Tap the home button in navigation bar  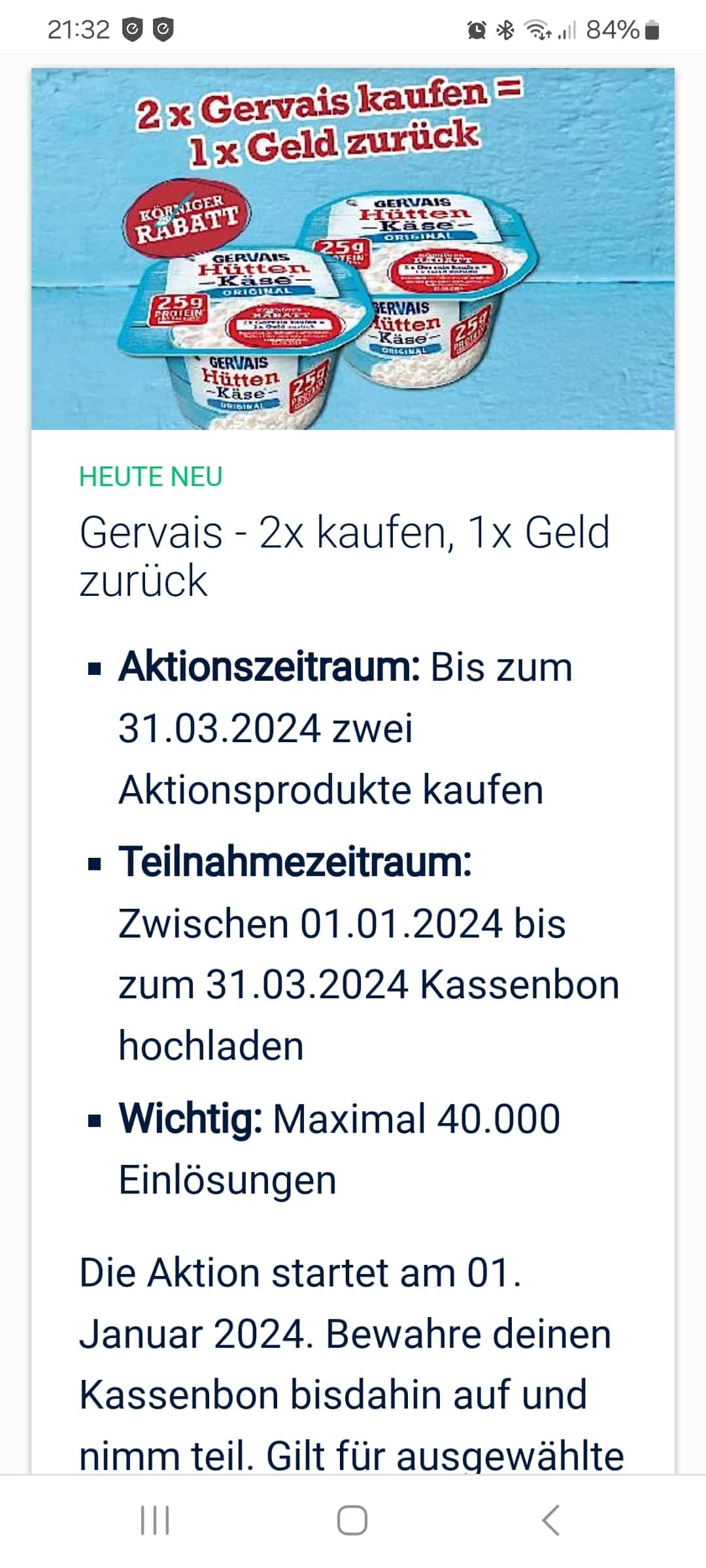pos(352,1520)
